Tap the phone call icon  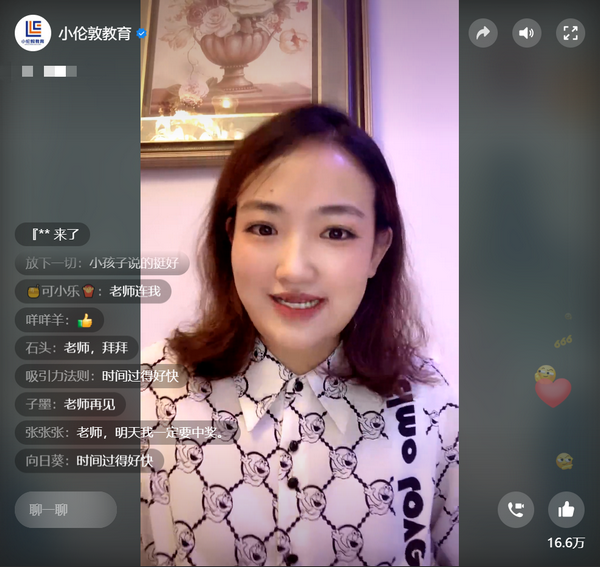point(516,510)
